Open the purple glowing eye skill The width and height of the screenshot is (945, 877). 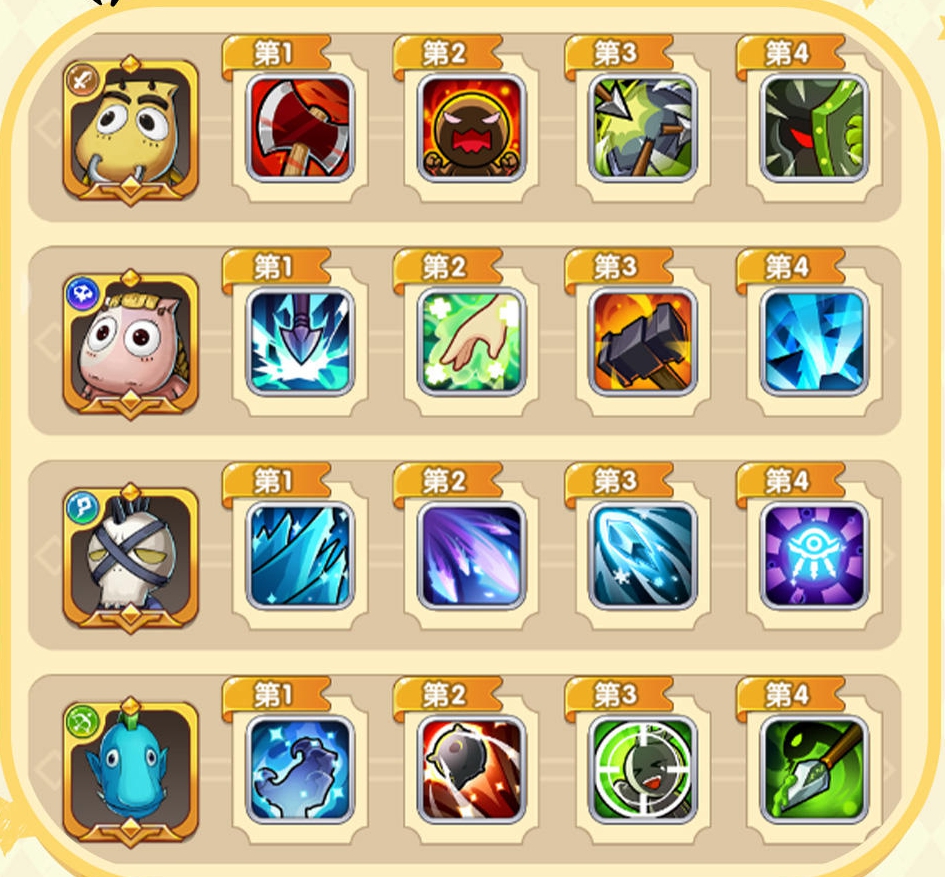click(x=813, y=557)
